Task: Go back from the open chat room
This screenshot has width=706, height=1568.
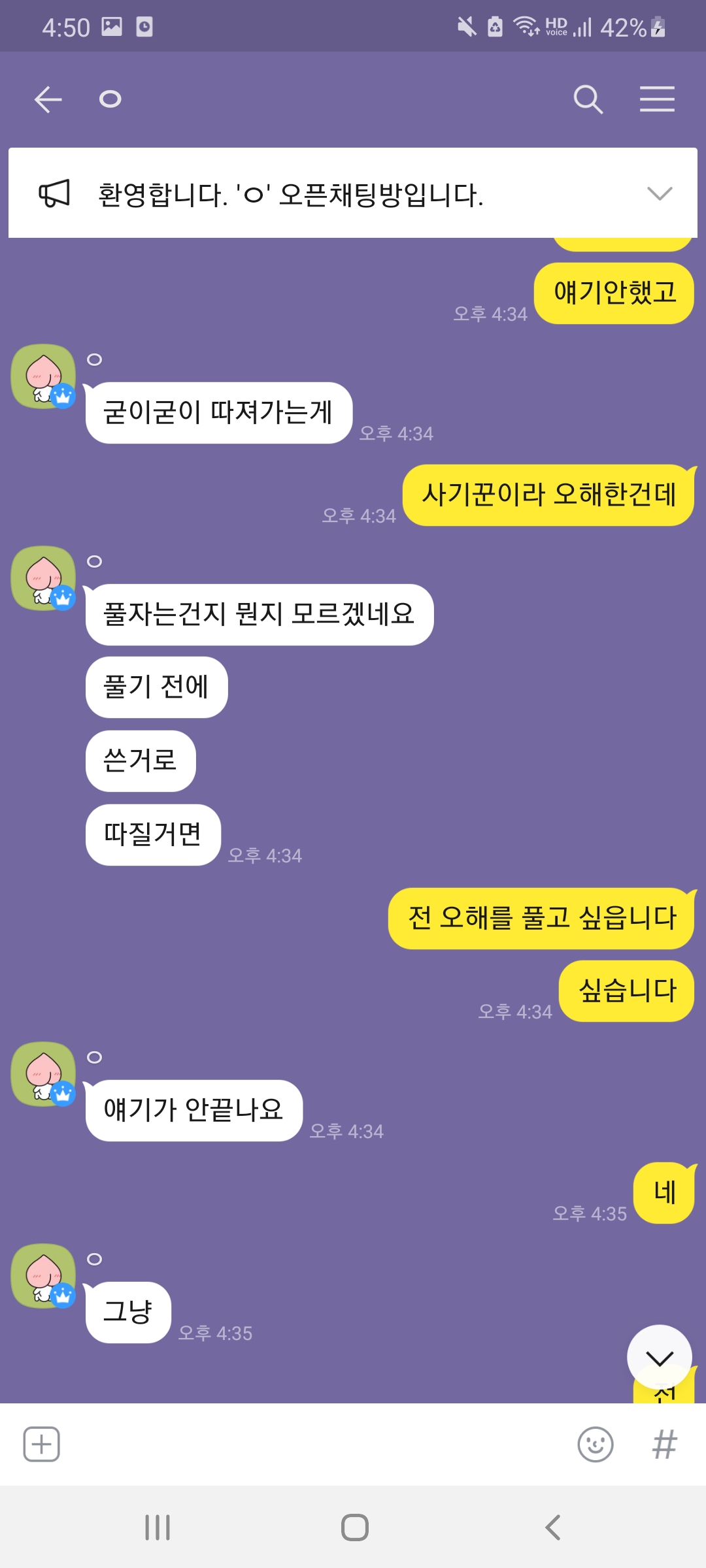Action: [x=48, y=99]
